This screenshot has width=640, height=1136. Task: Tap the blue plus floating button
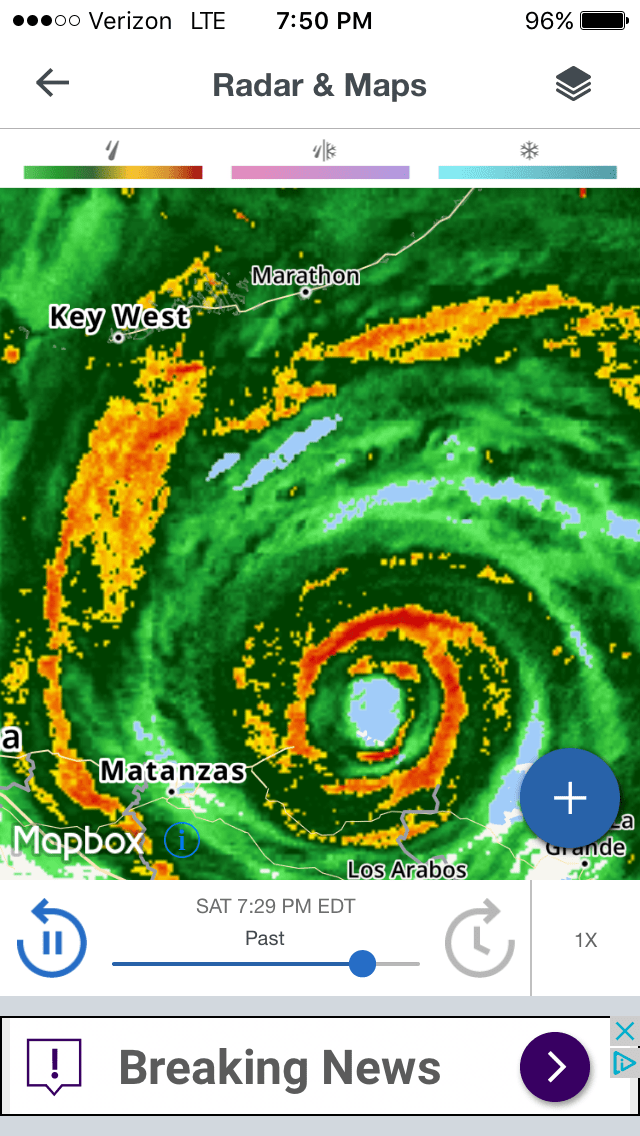click(570, 798)
